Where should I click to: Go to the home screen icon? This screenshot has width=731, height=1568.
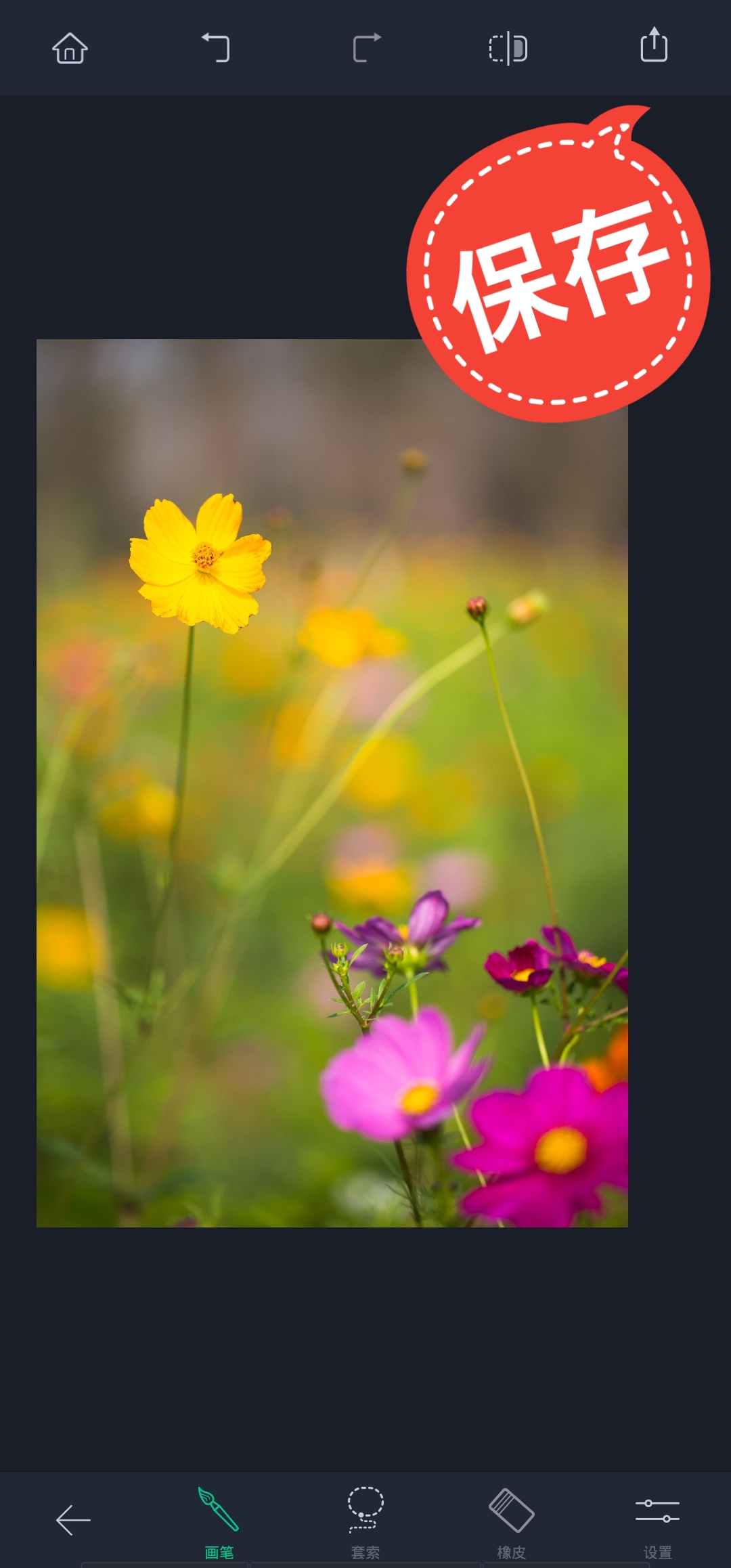[x=70, y=48]
